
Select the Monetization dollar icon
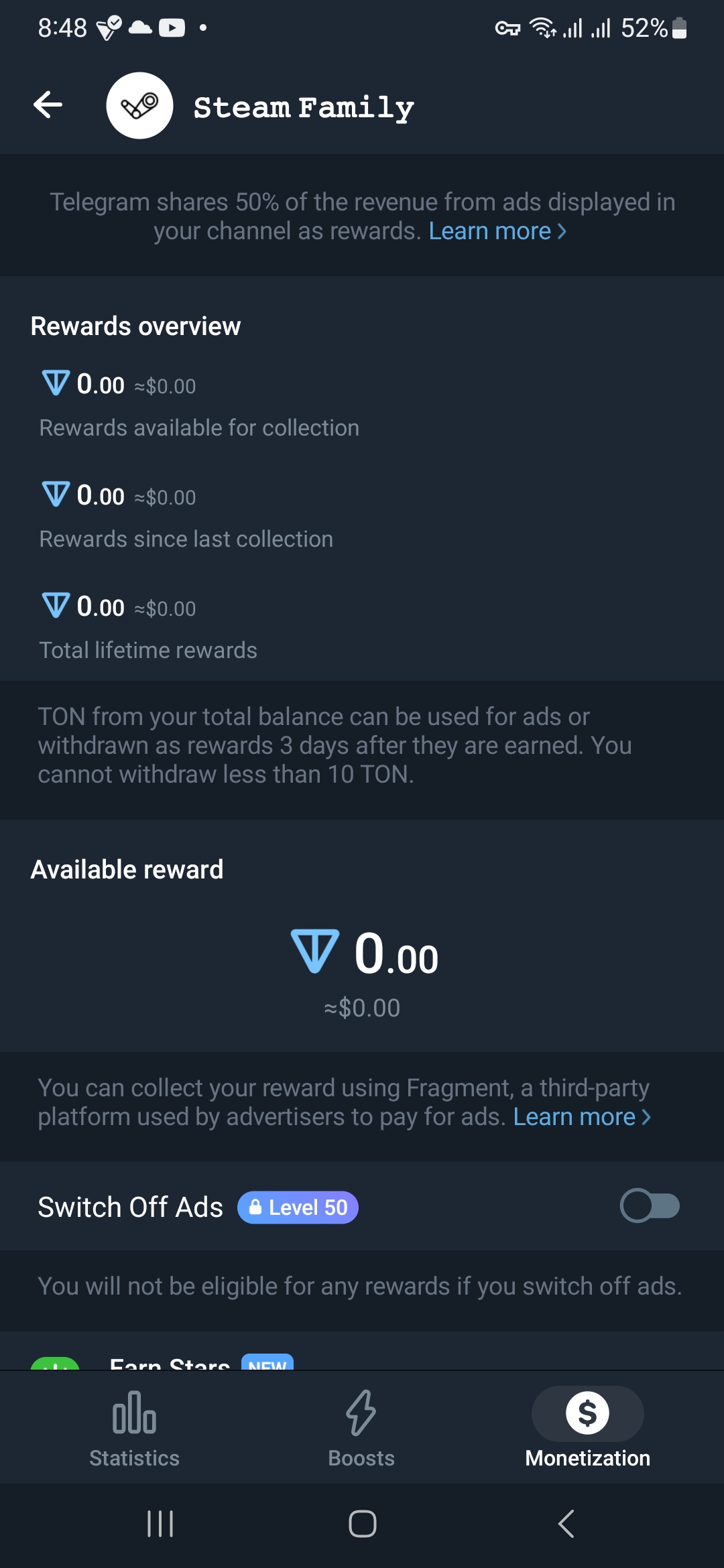pos(587,1414)
